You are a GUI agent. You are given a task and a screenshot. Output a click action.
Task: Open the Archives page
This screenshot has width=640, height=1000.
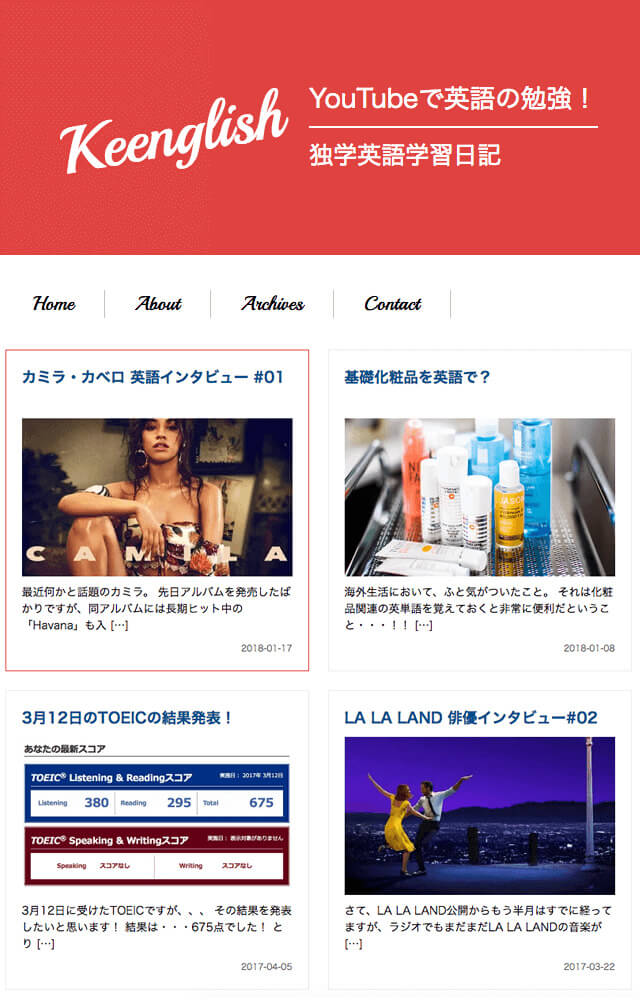coord(272,304)
